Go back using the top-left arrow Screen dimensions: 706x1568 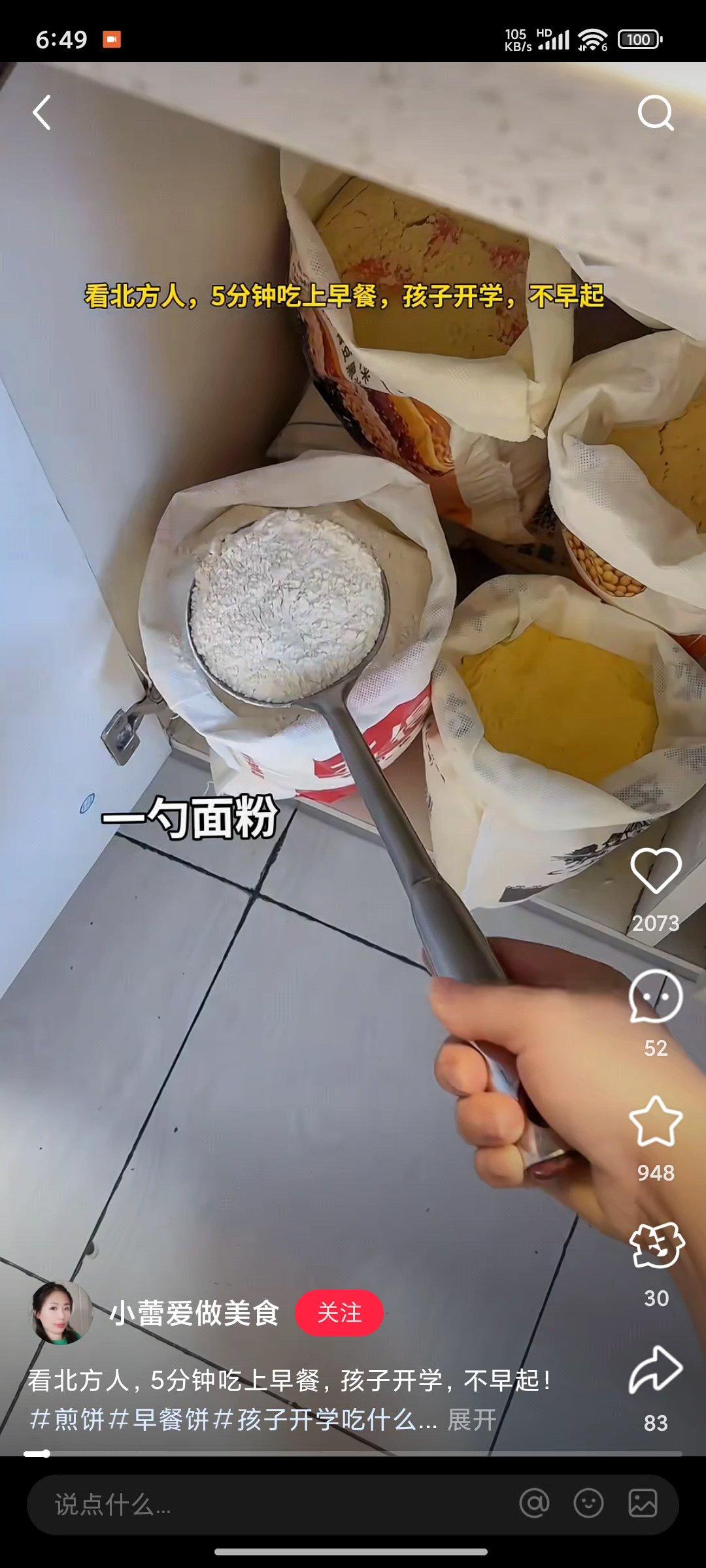pos(42,112)
